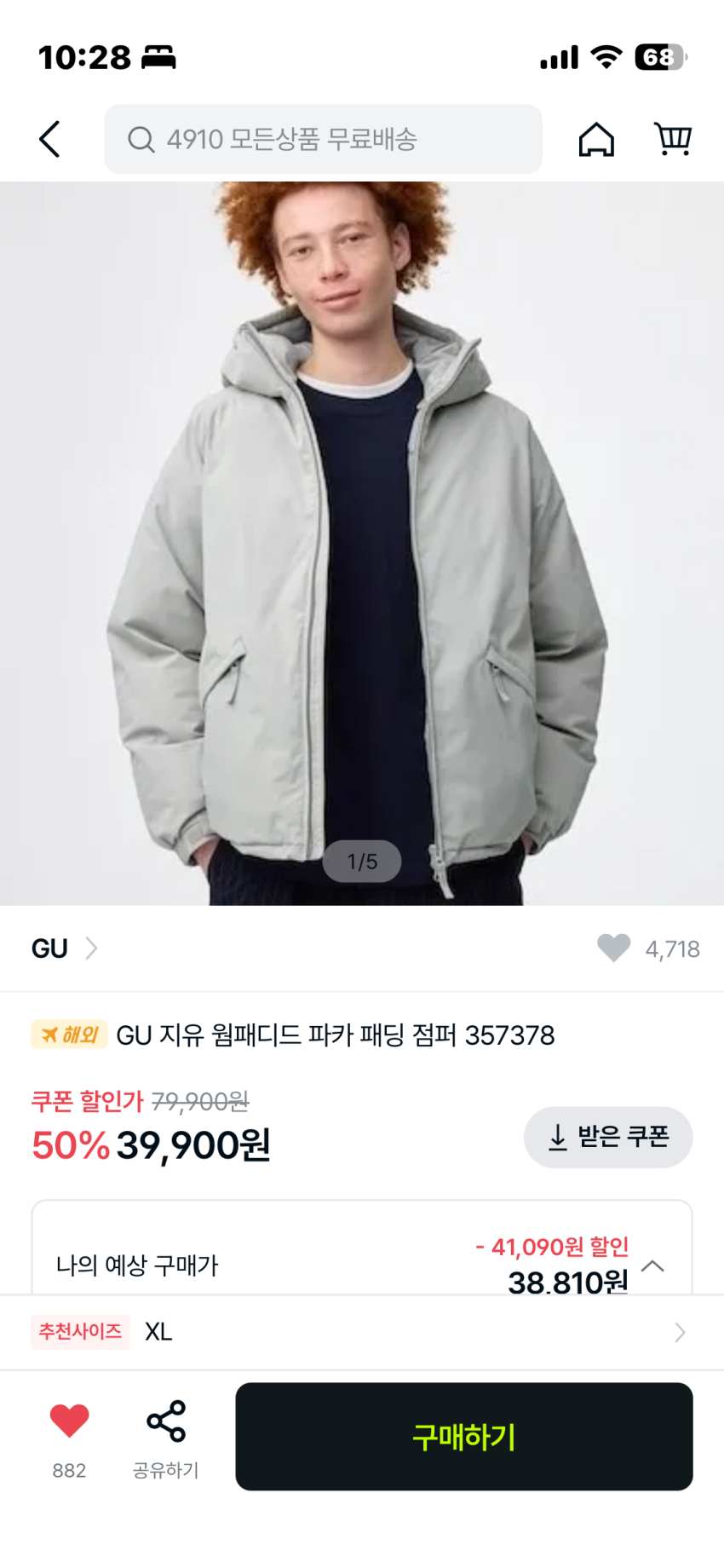Screen dimensions: 724x1568
Task: Collapse the 나의 예상 구매가 section
Action: pyautogui.click(x=652, y=1265)
